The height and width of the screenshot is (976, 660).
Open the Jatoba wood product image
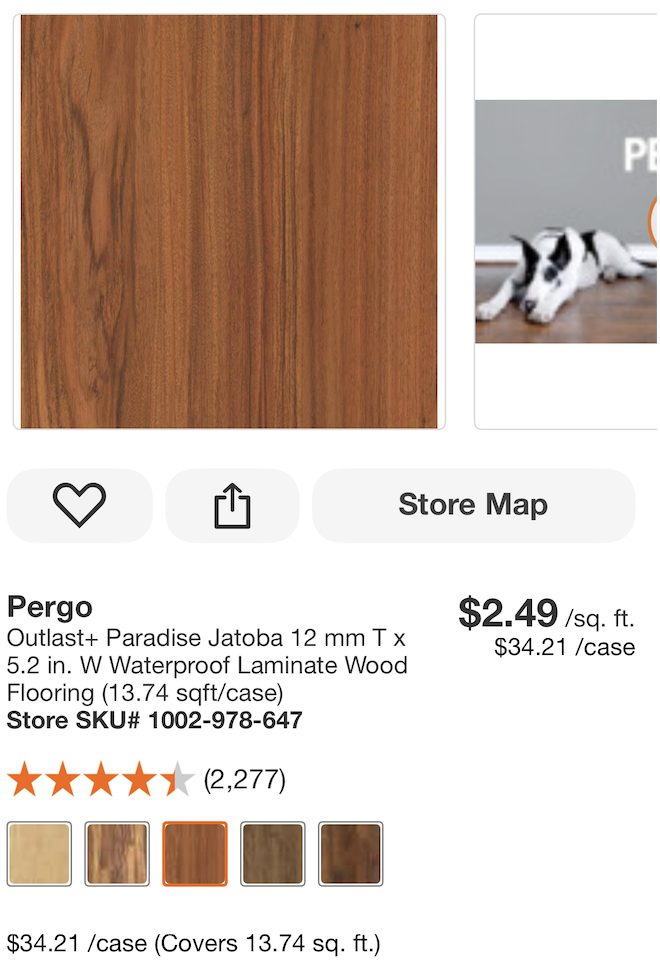229,222
